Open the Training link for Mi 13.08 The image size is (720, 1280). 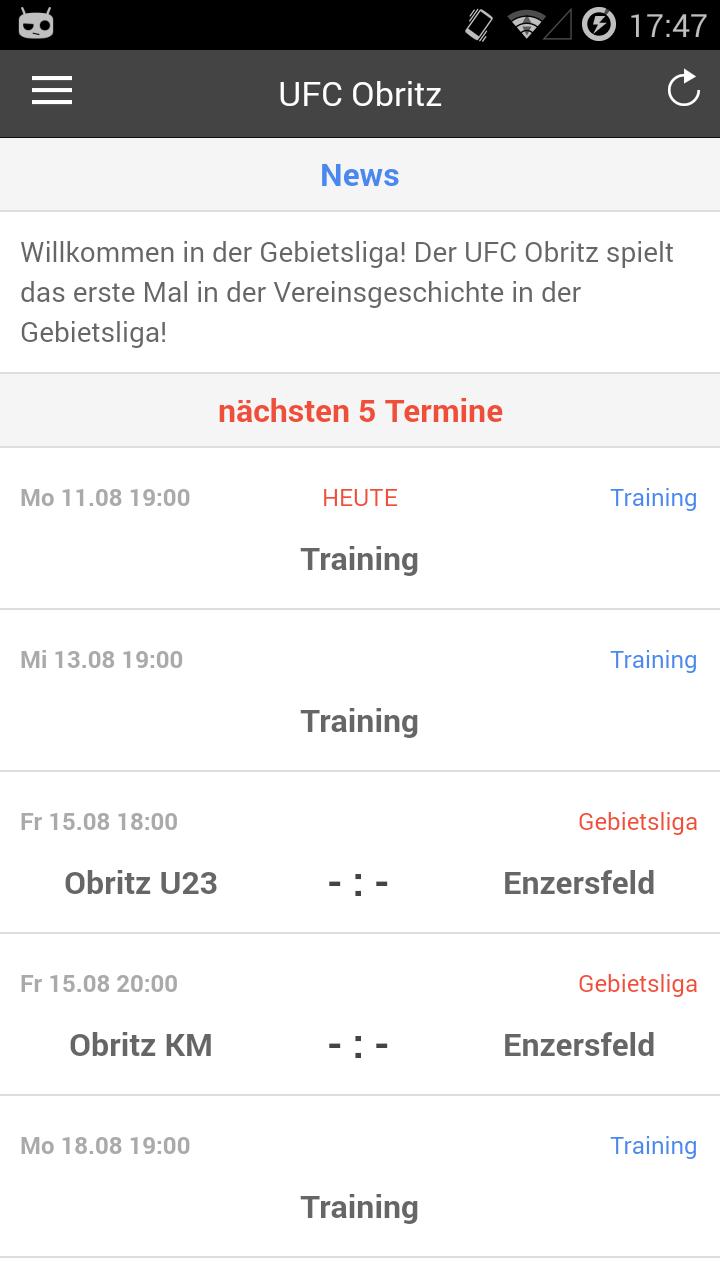[x=654, y=659]
